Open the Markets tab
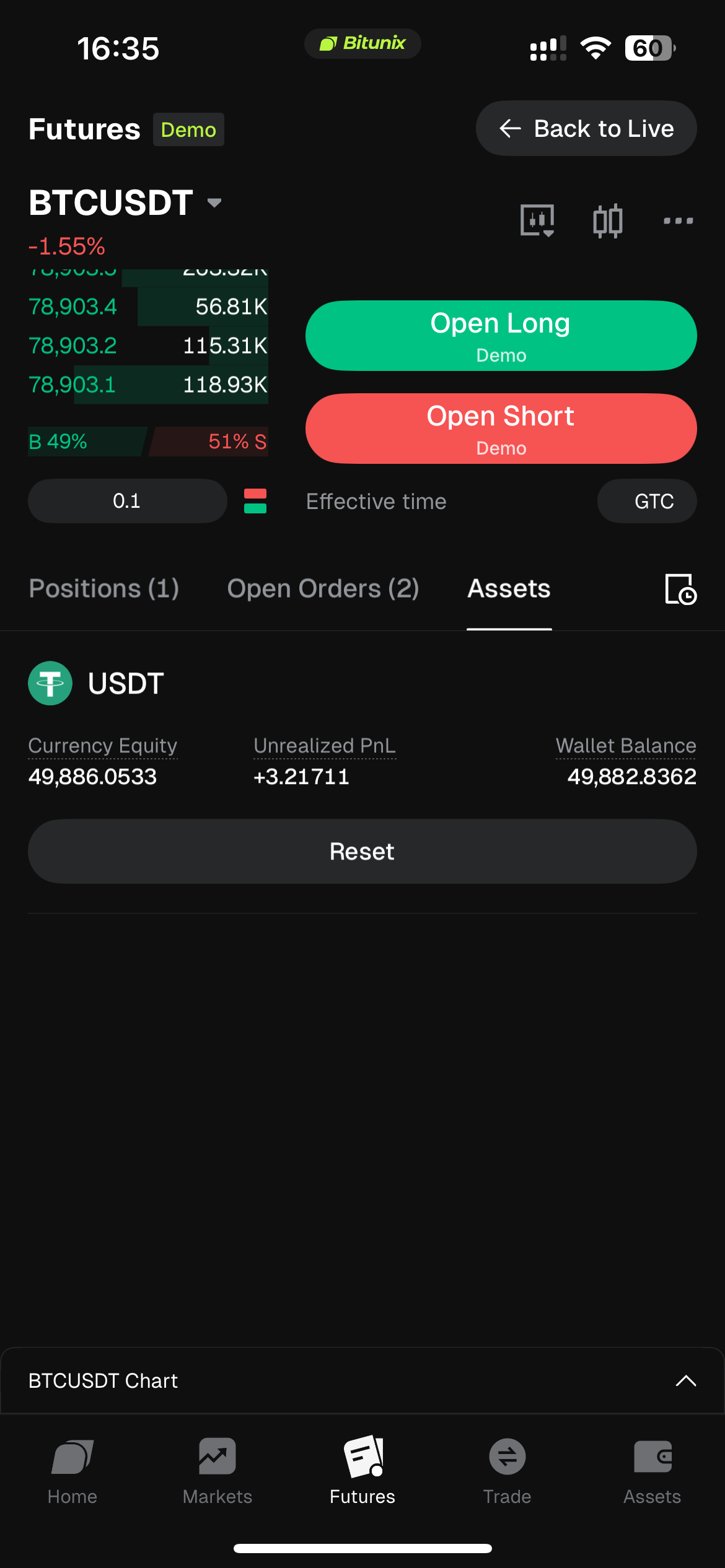The height and width of the screenshot is (1568, 725). point(217,1471)
